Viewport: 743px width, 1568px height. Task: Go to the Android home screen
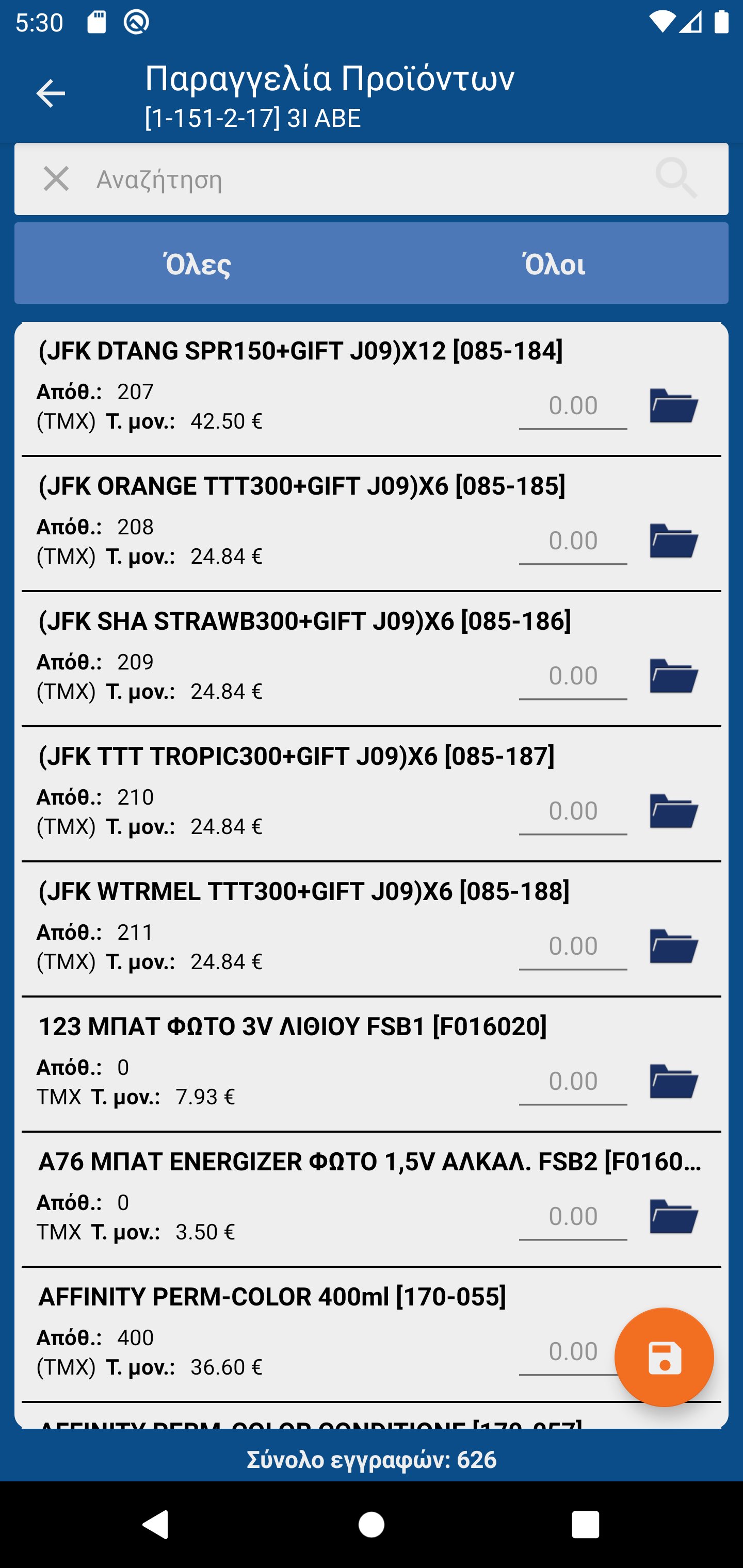point(371,1524)
